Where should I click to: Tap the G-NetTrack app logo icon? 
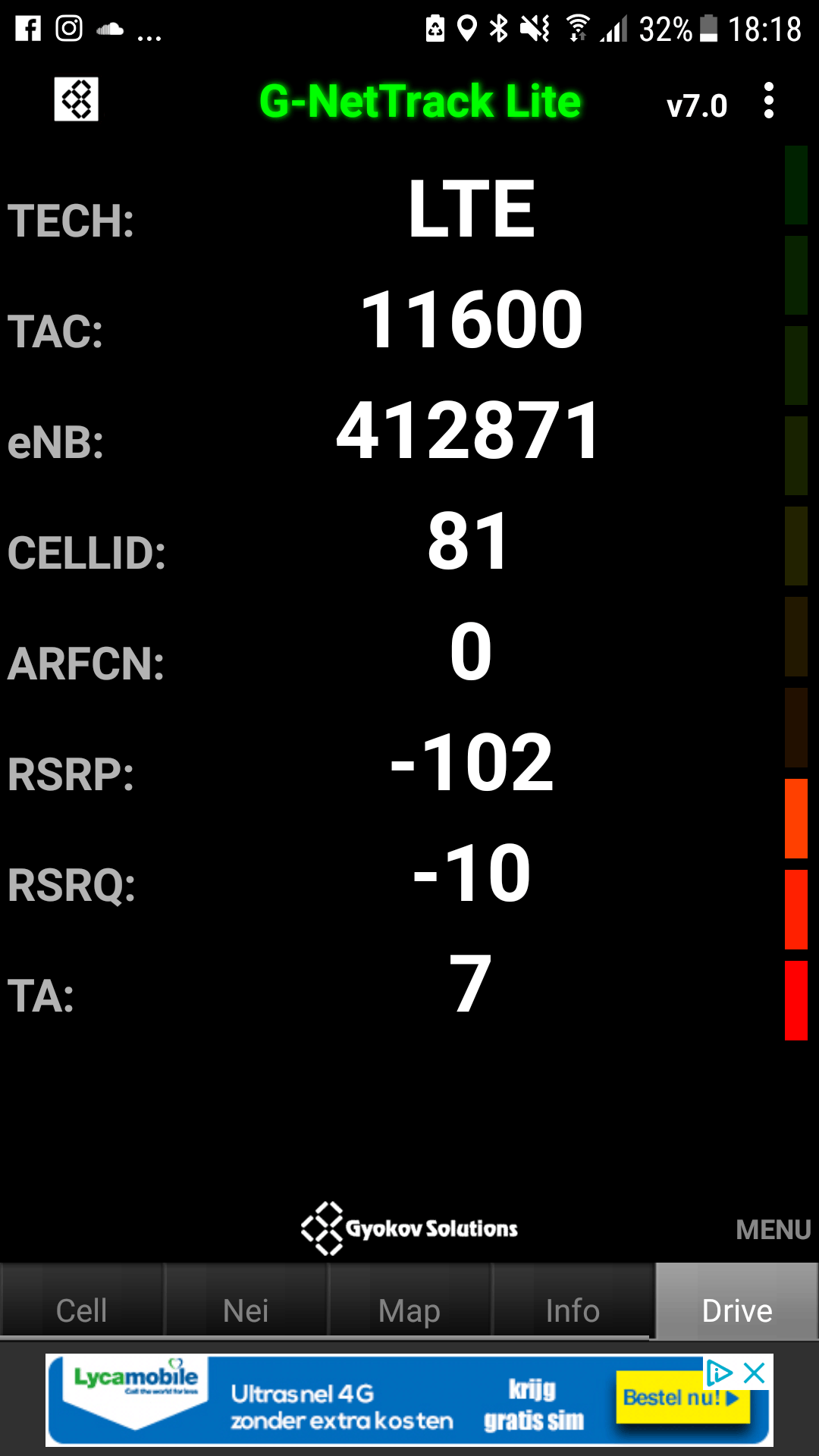click(x=76, y=99)
